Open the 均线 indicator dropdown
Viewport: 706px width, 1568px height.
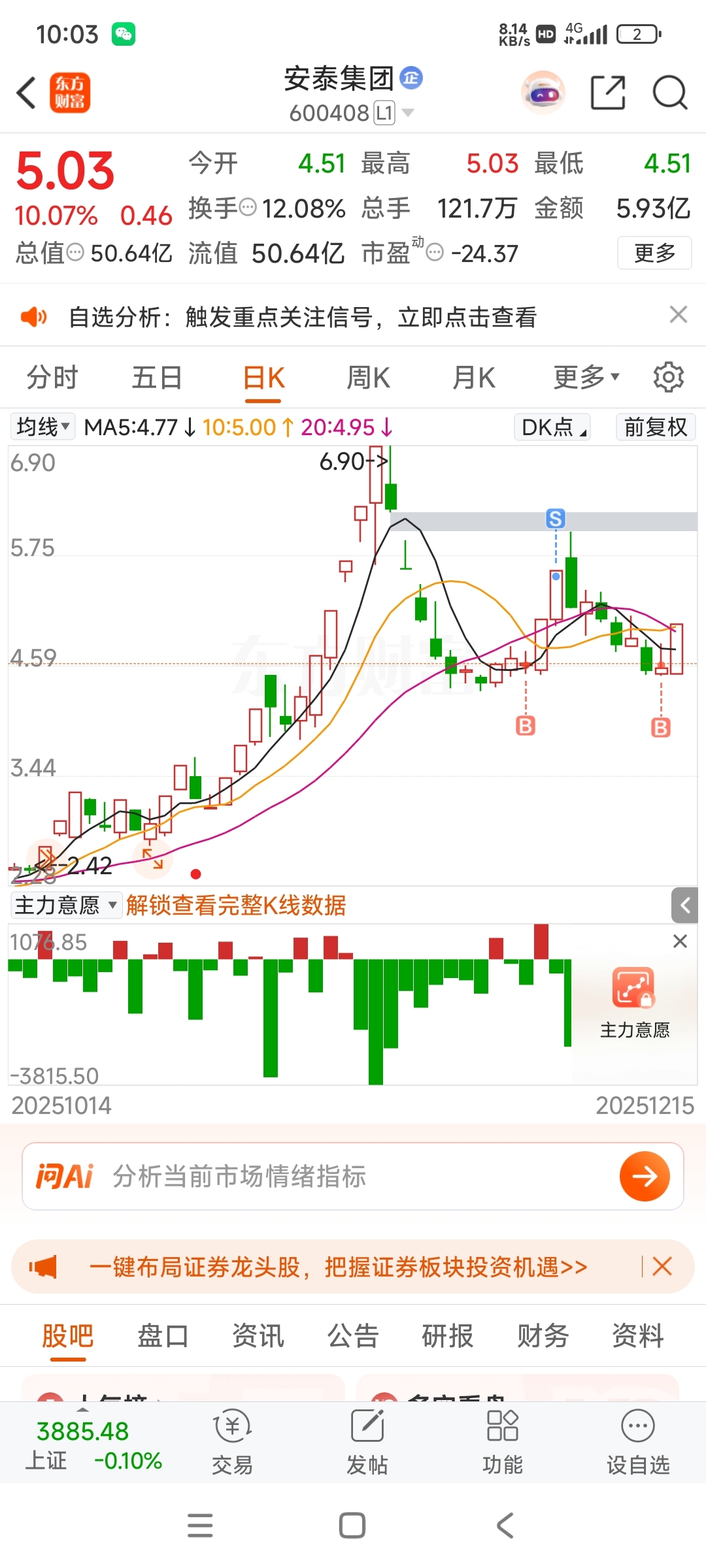42,427
